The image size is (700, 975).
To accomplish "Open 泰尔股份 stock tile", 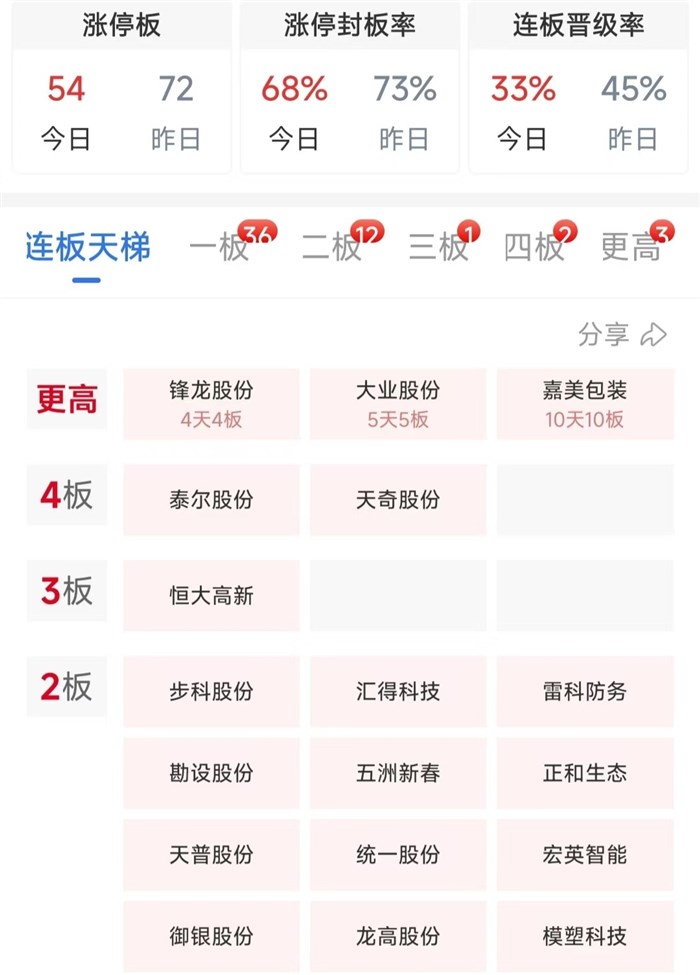I will (x=211, y=500).
